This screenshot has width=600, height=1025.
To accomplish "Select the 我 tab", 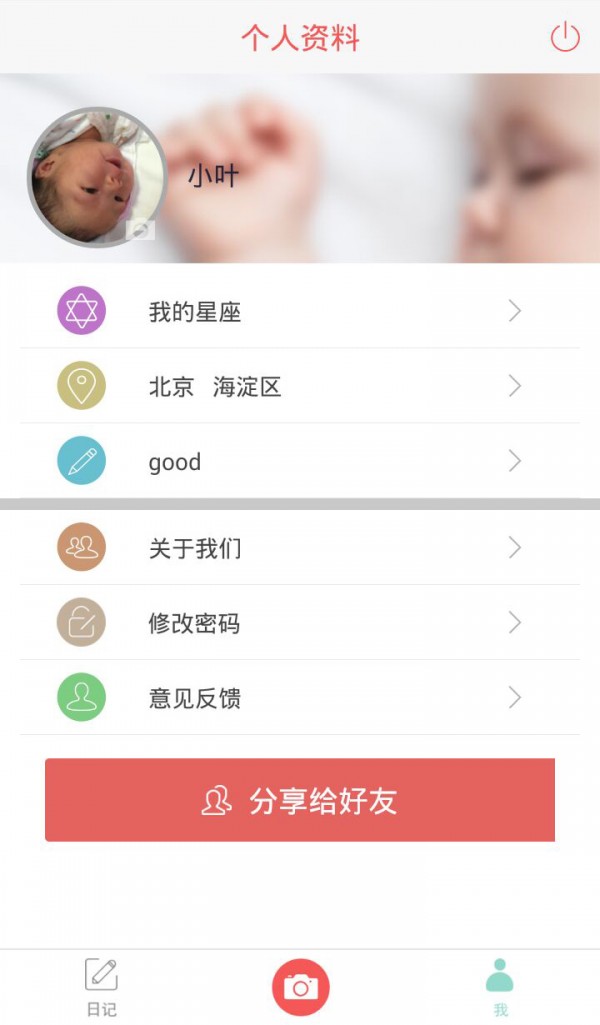I will [500, 987].
